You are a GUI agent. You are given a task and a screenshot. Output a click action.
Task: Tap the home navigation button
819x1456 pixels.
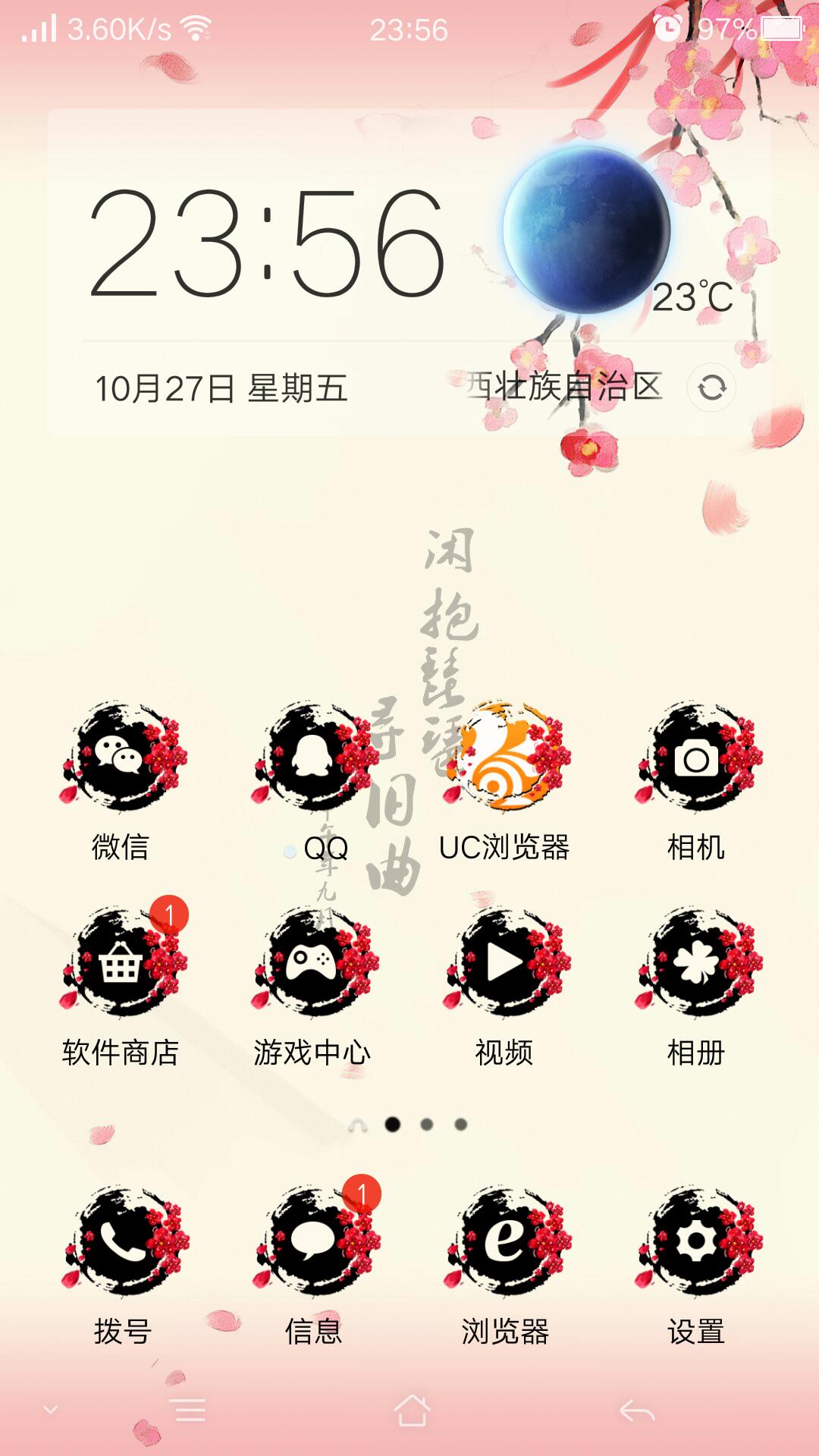412,1410
